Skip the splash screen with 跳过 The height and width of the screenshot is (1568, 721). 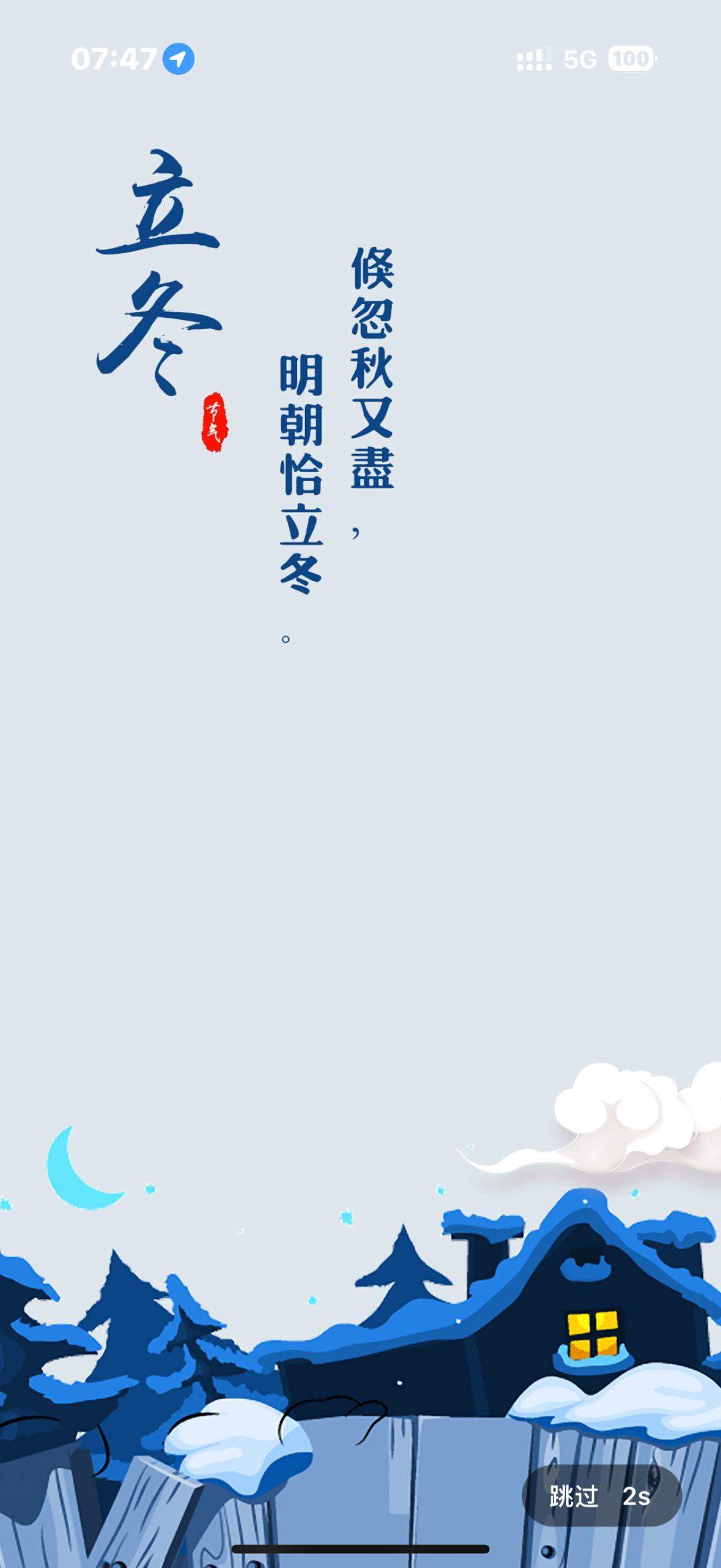(x=601, y=1496)
